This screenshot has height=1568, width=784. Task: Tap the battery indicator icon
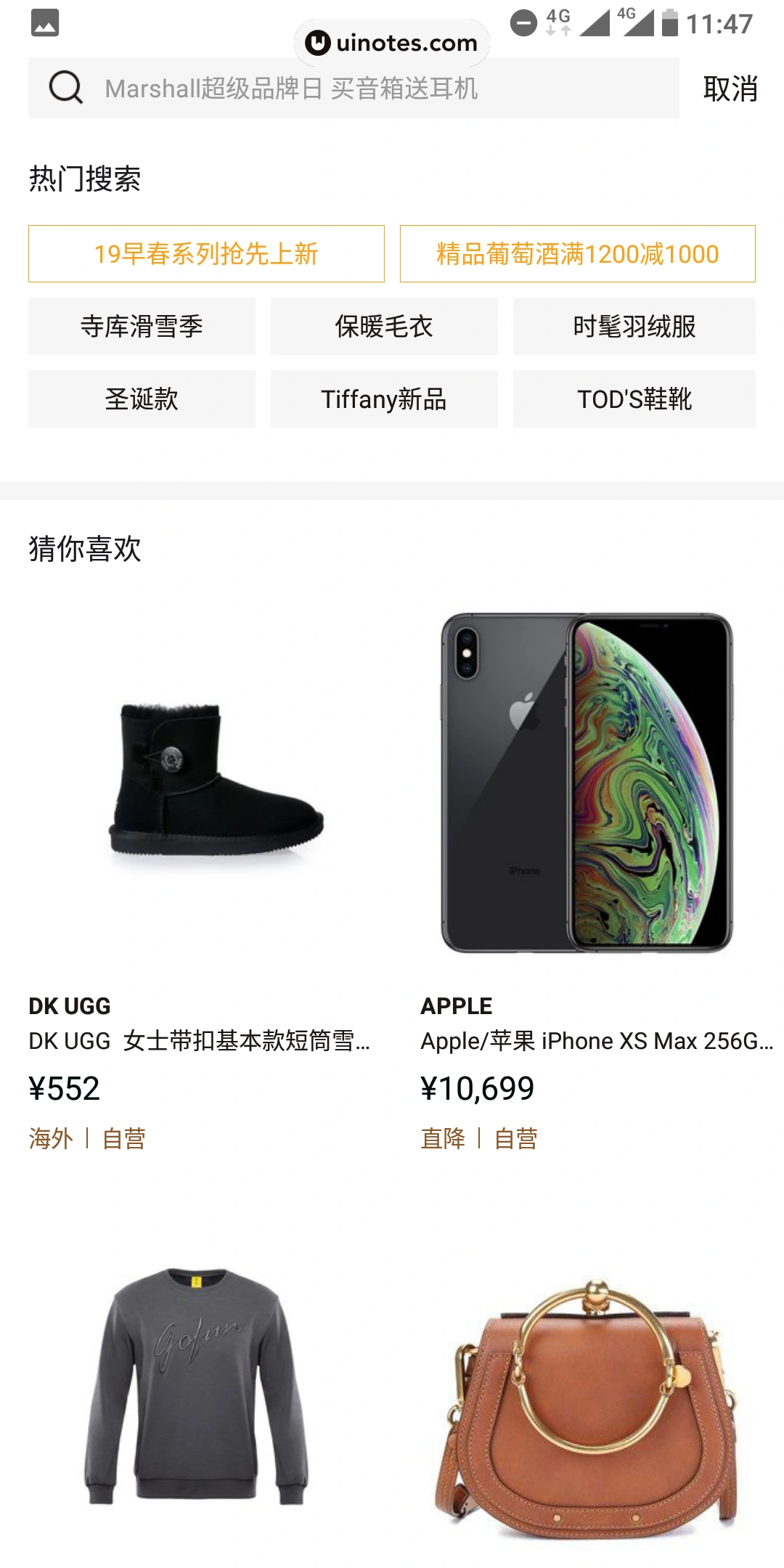[669, 22]
